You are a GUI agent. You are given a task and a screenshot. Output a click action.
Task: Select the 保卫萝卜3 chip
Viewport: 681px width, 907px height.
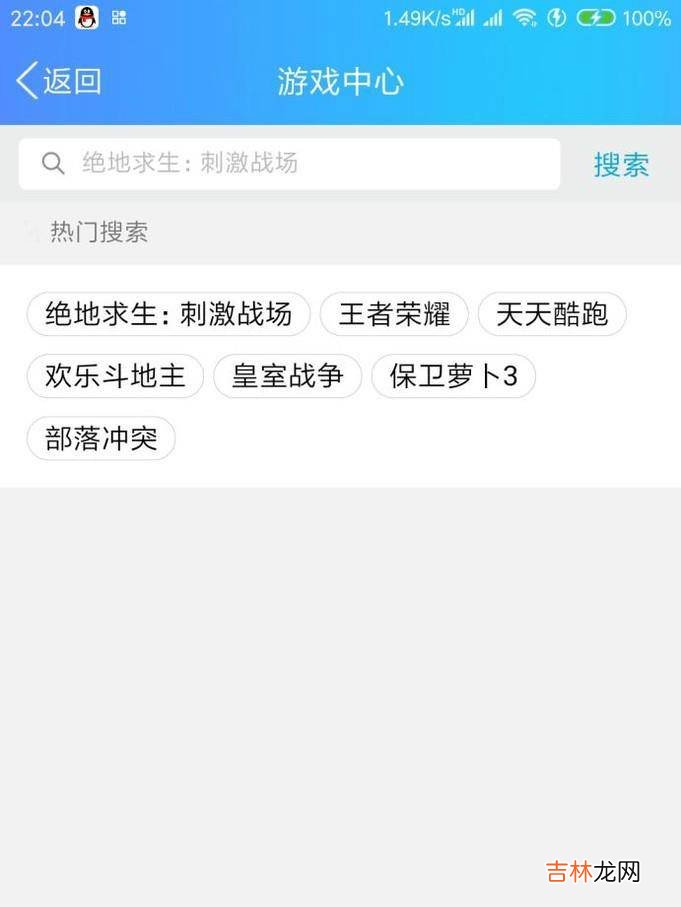[453, 376]
